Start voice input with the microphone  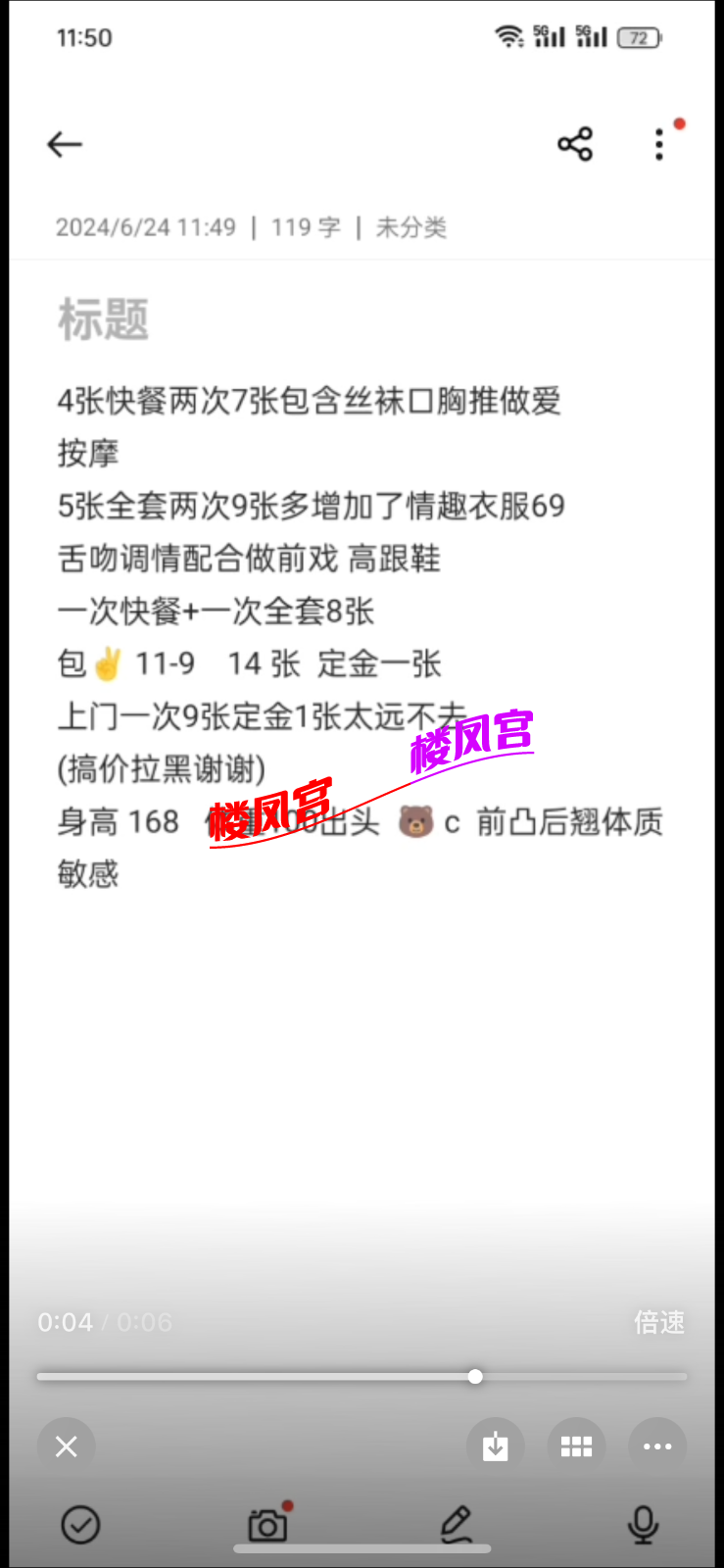(642, 1525)
